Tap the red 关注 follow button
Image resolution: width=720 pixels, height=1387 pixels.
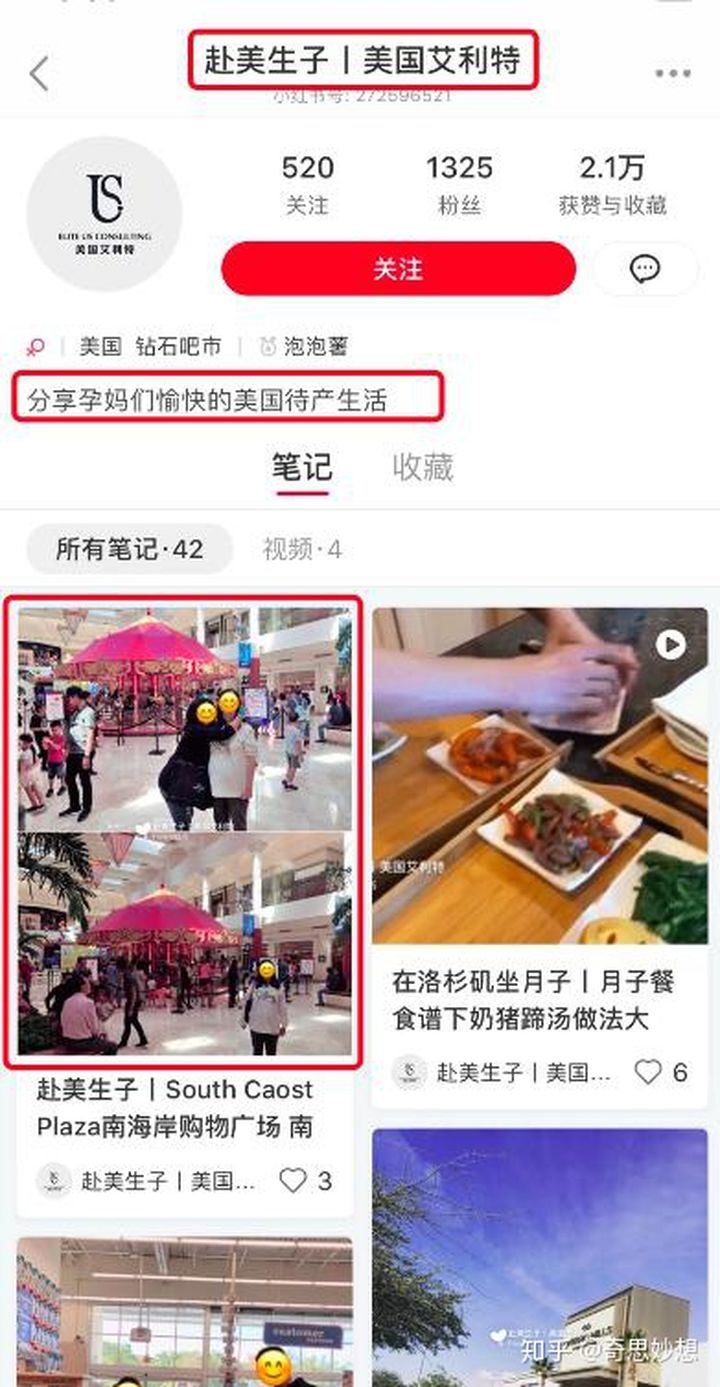(398, 269)
